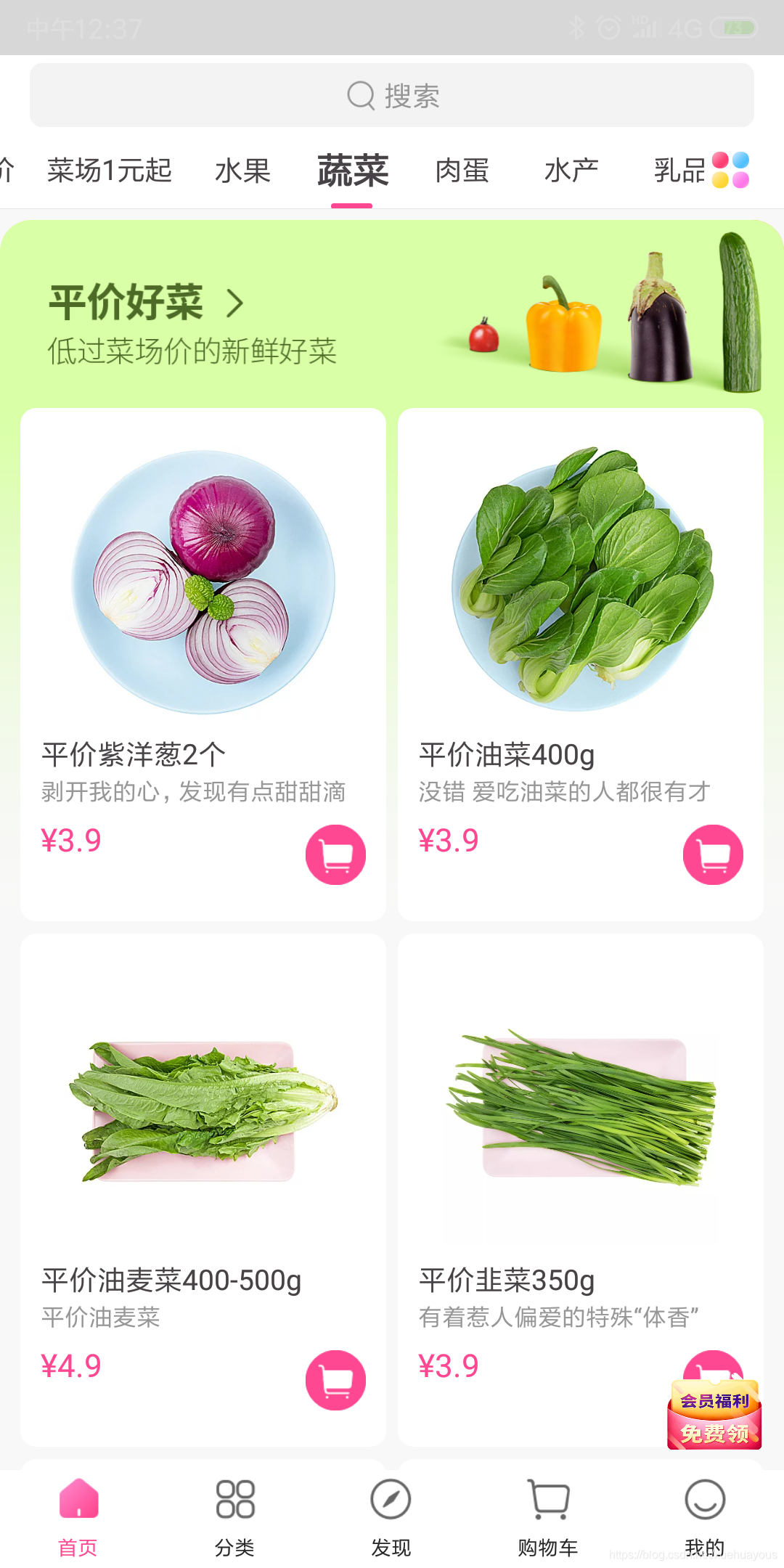The image size is (784, 1568).
Task: Add 平价油菜400g to cart
Action: pos(712,854)
